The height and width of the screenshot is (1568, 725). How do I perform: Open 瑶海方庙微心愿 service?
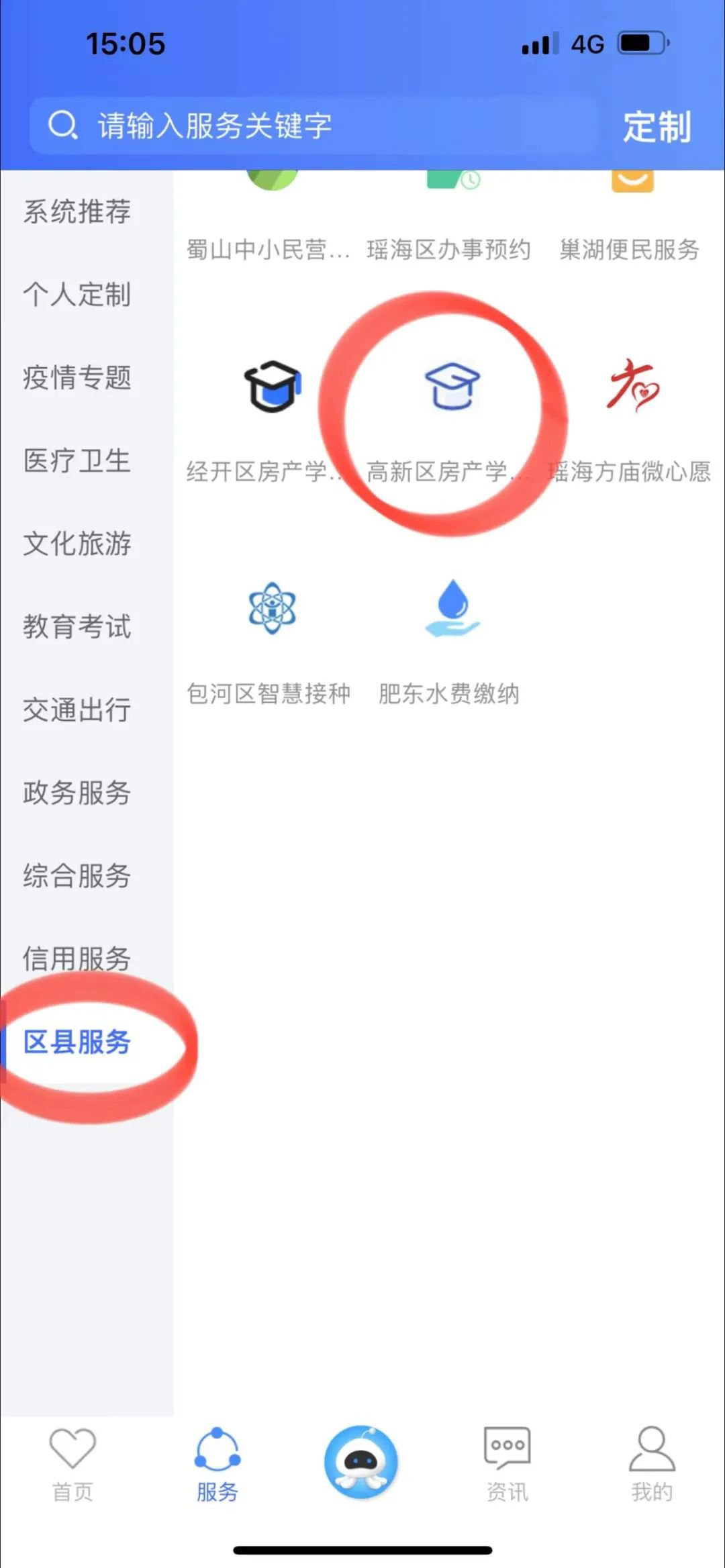632,416
